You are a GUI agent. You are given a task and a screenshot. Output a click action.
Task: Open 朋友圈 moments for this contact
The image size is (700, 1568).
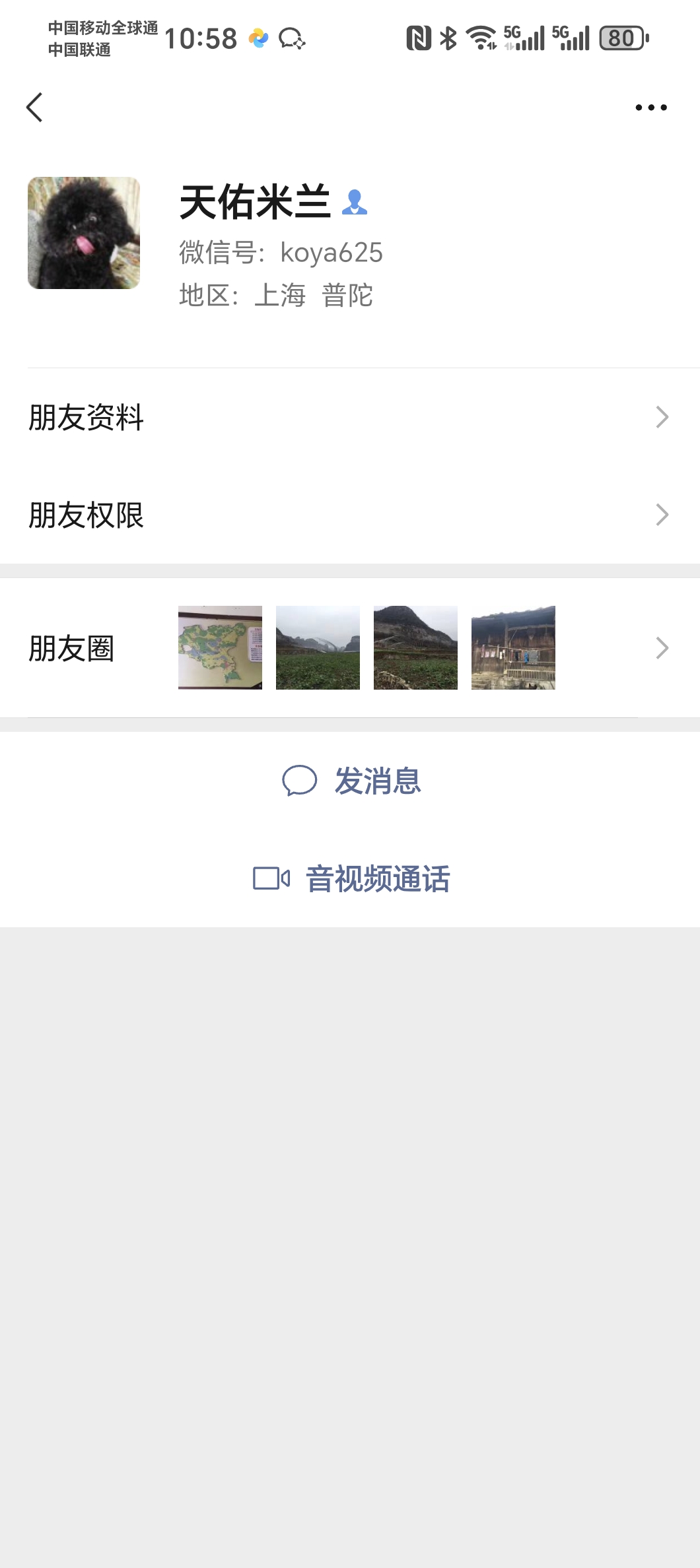tap(350, 648)
